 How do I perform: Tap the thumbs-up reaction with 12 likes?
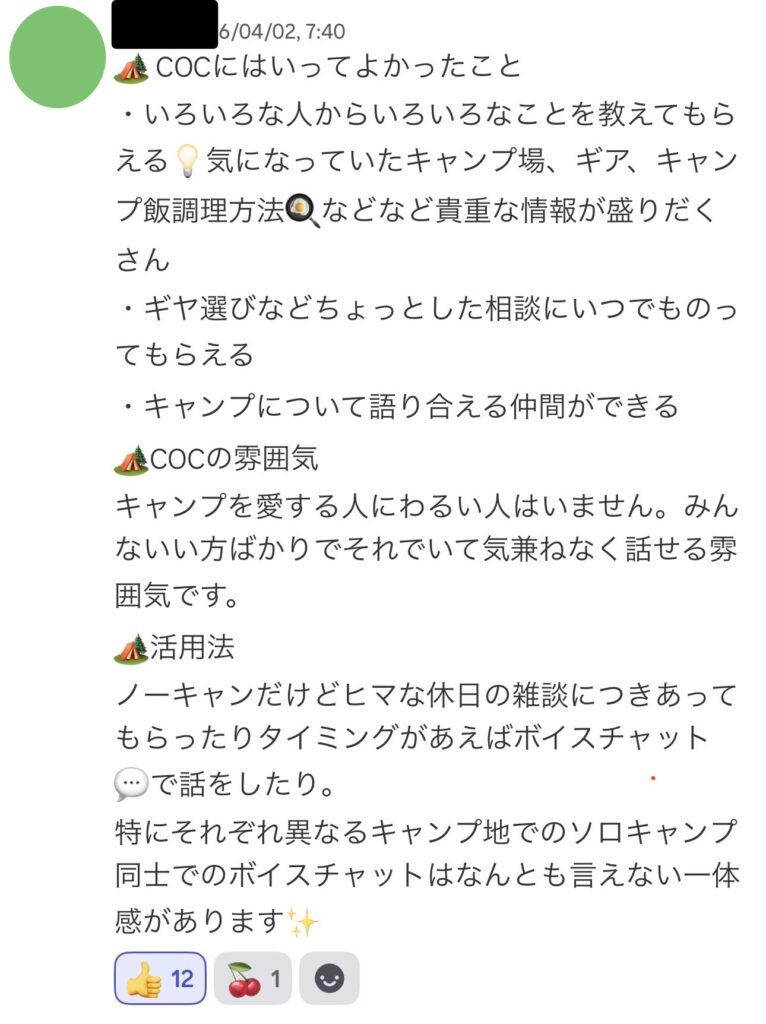[x=161, y=978]
